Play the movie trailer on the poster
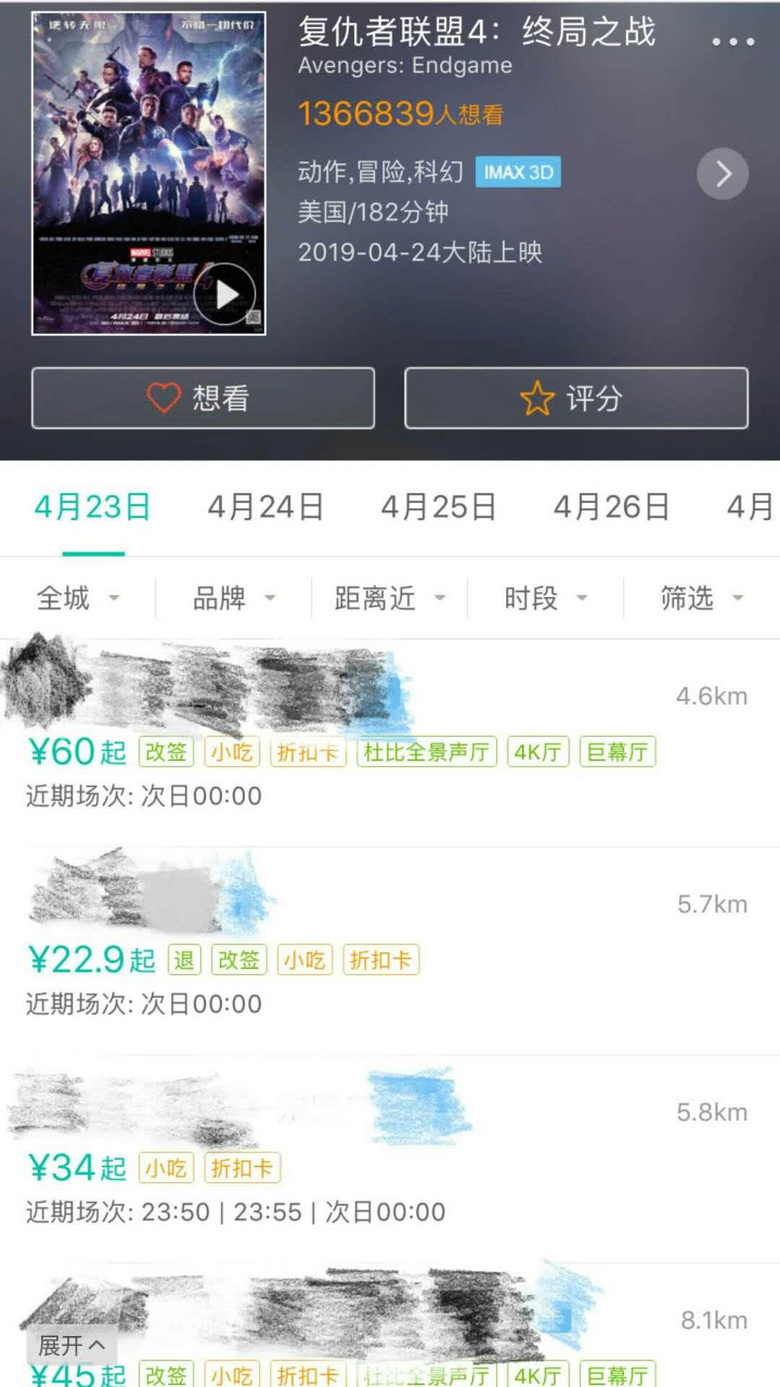 coord(227,293)
